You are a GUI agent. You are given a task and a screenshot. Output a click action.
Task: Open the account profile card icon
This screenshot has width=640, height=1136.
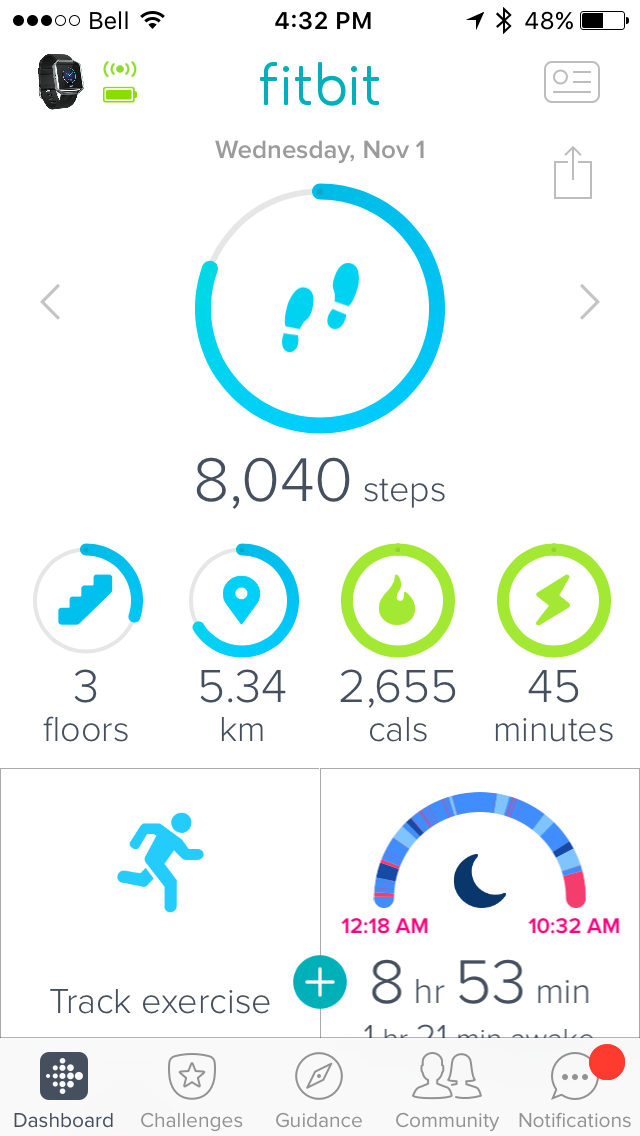(x=571, y=82)
